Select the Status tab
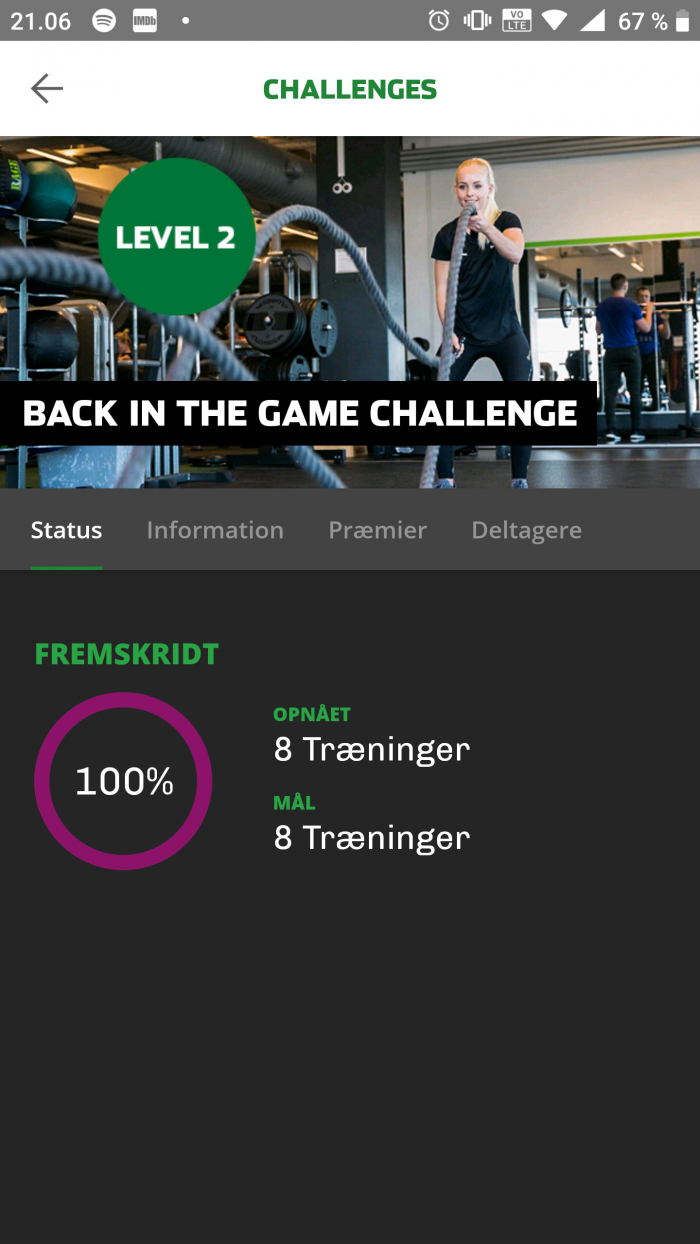700x1244 pixels. pyautogui.click(x=66, y=530)
